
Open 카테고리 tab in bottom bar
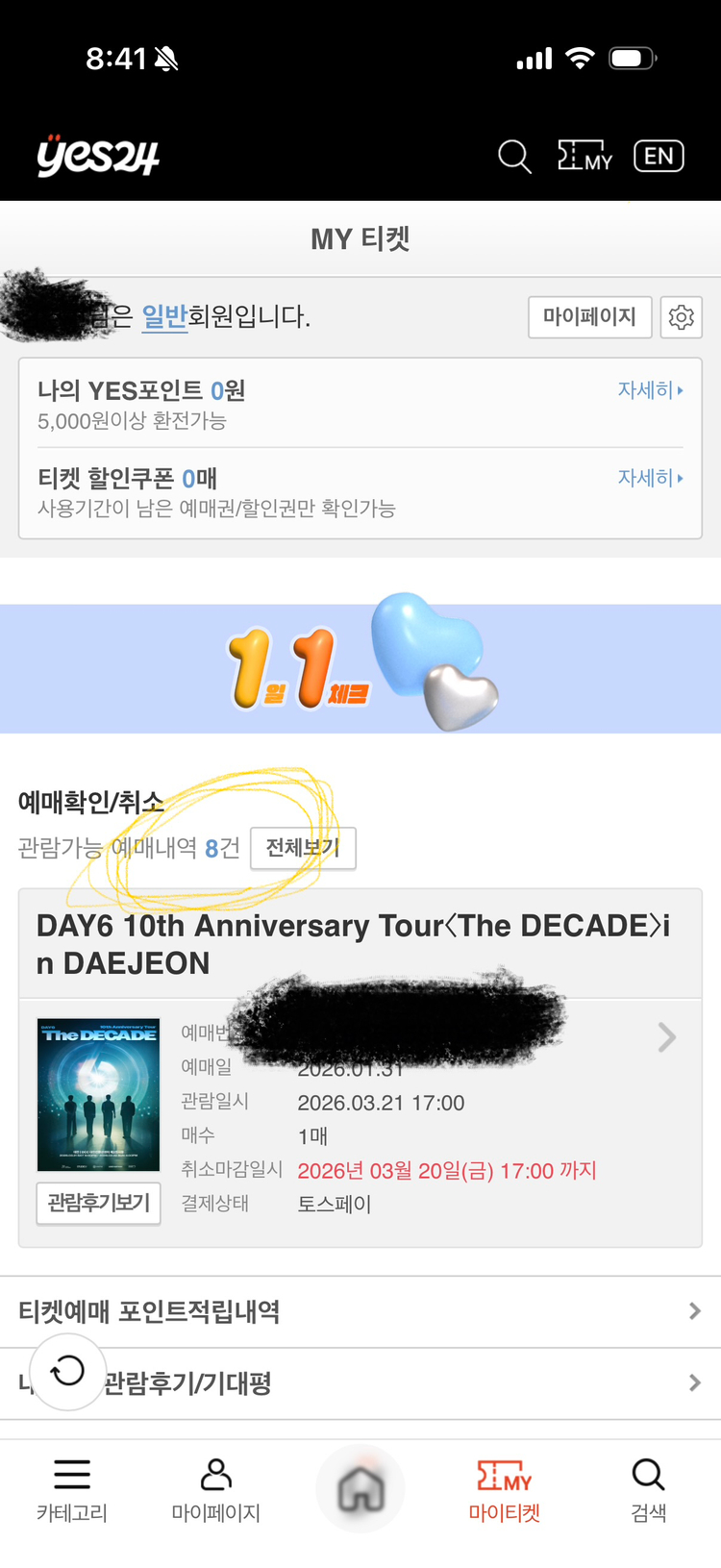[72, 1489]
